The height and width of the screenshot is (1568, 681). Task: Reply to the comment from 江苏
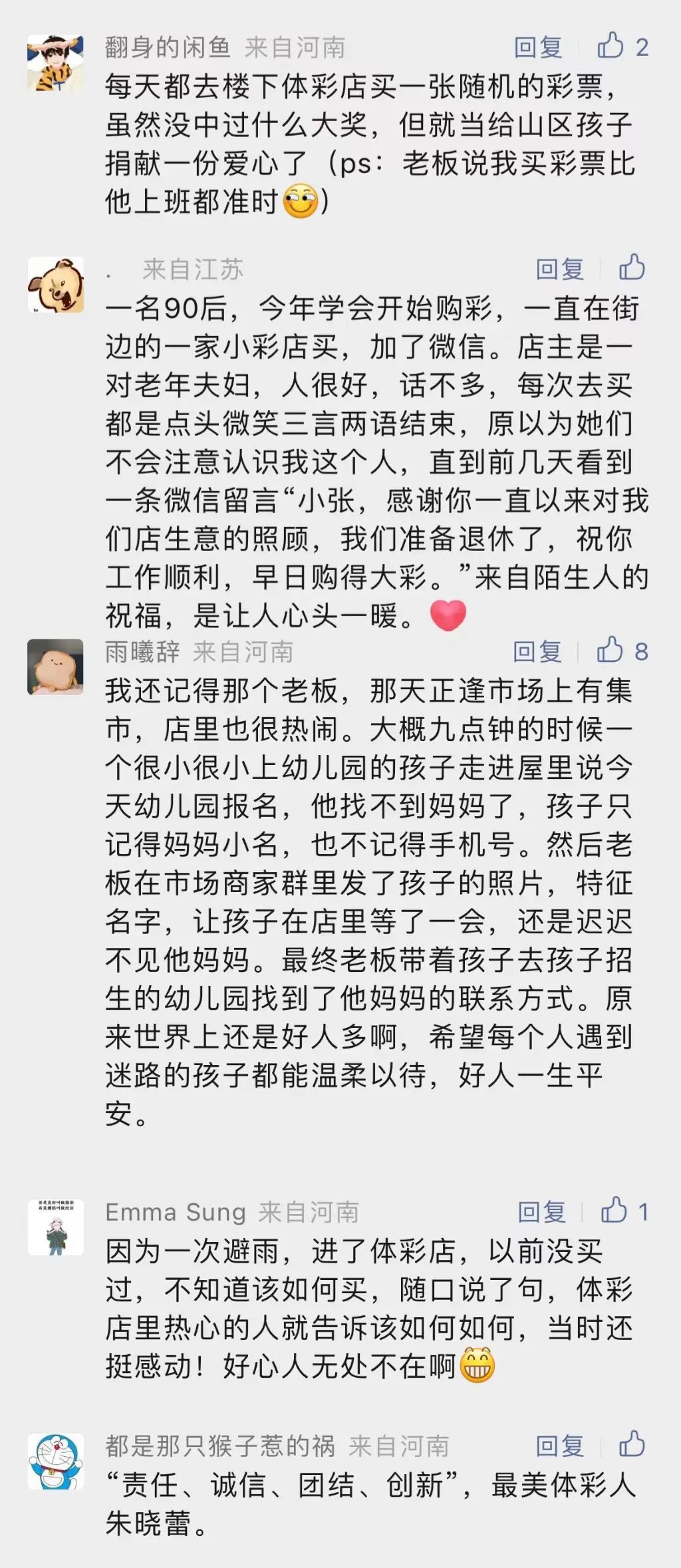[559, 269]
